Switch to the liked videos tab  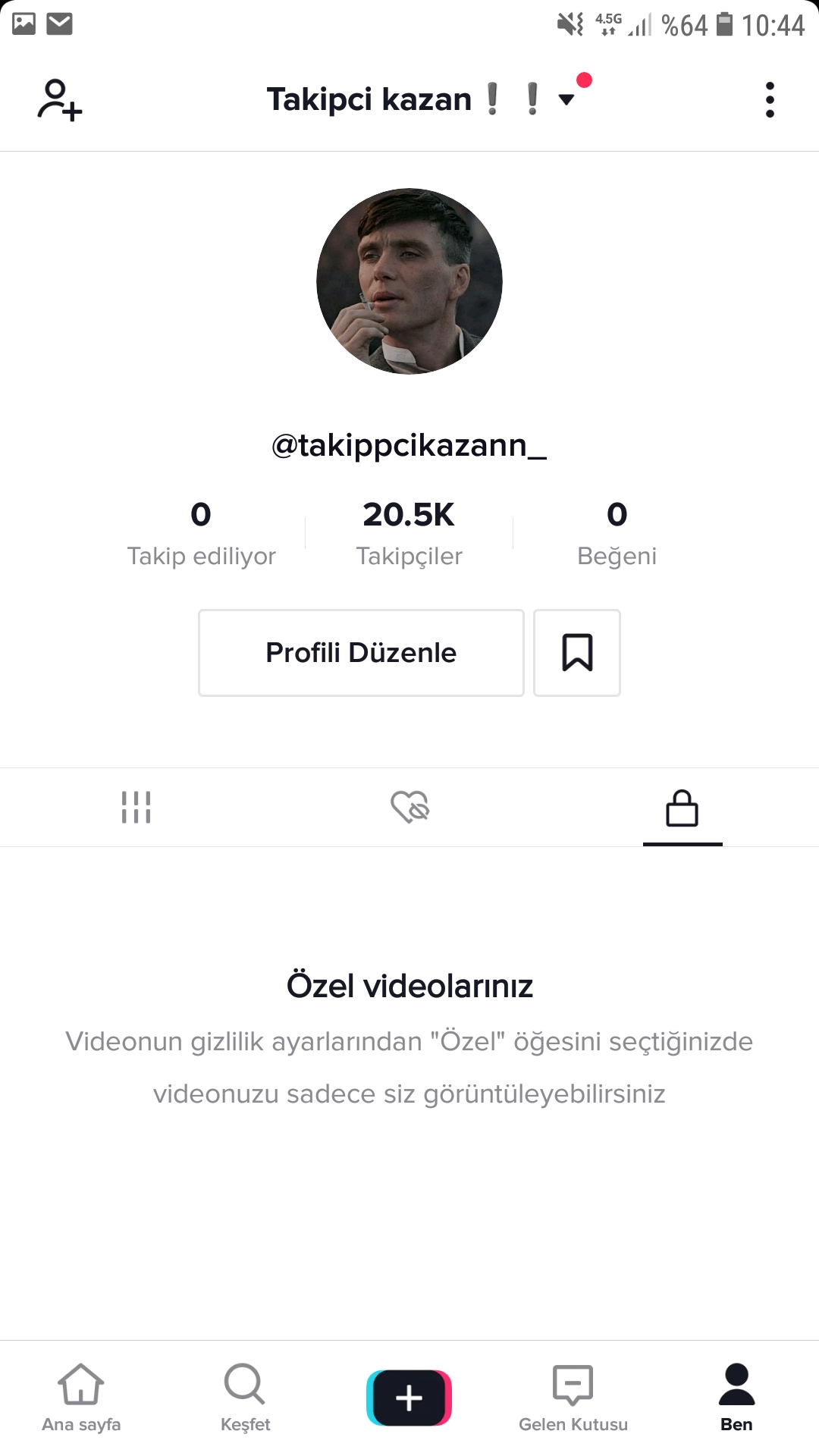[x=409, y=807]
